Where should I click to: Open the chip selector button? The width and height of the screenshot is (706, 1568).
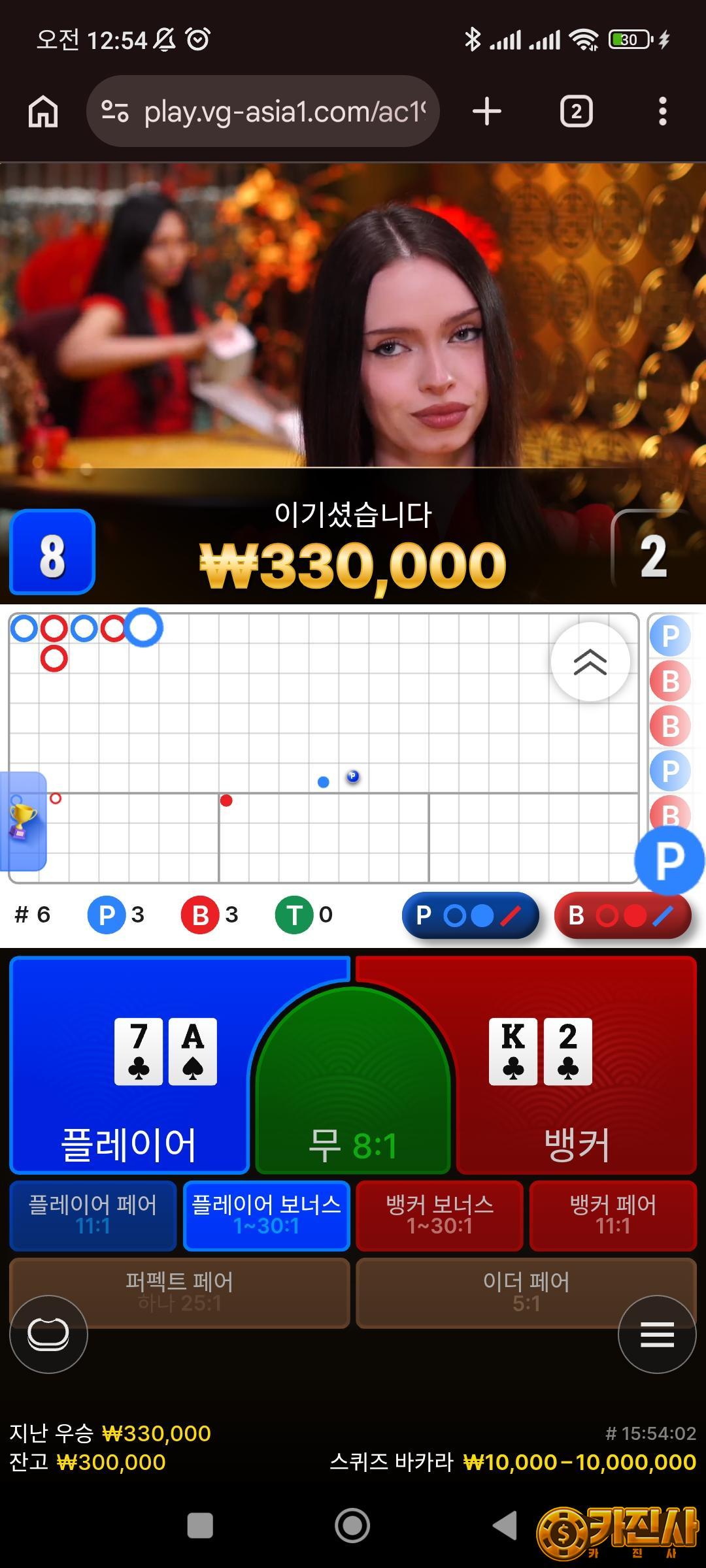click(48, 1334)
